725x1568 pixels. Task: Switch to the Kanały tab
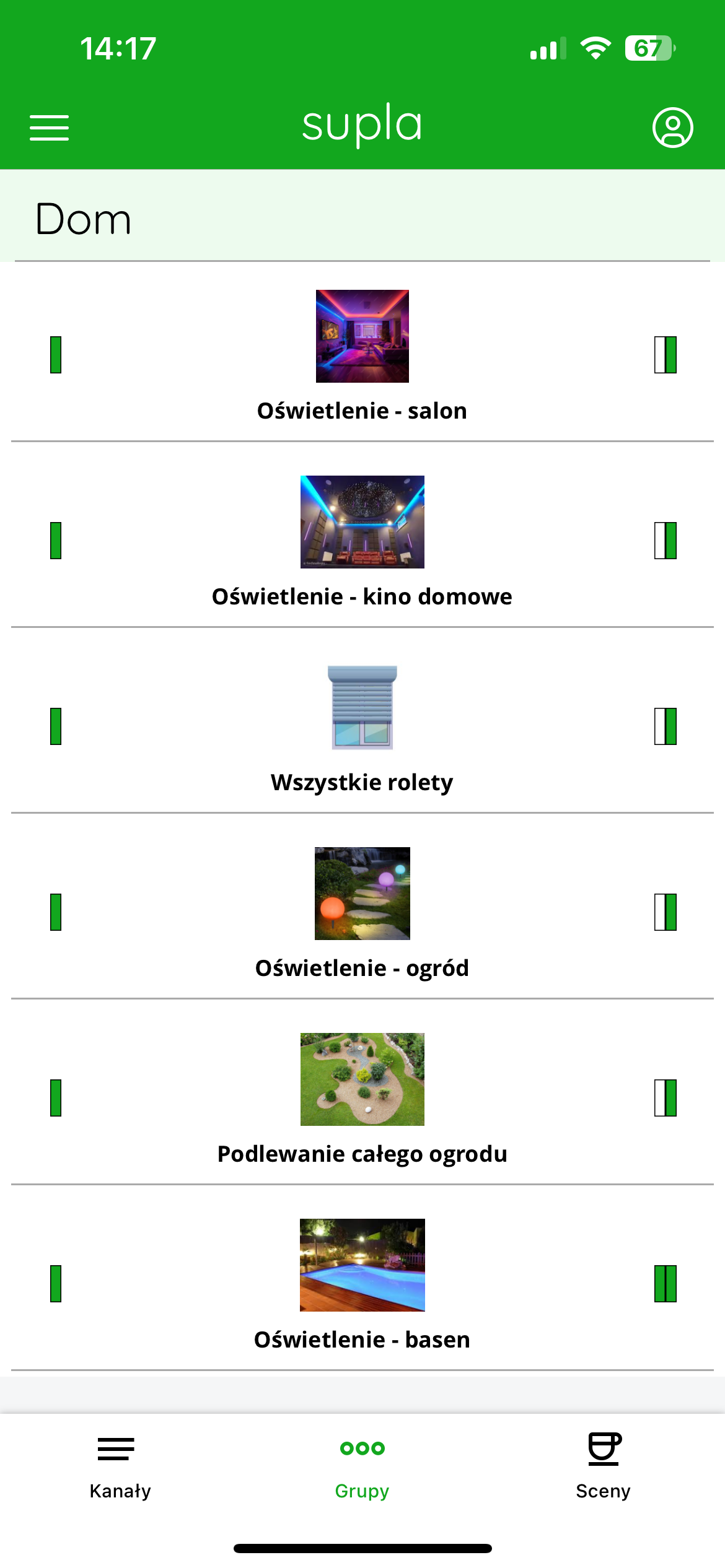pyautogui.click(x=120, y=1466)
